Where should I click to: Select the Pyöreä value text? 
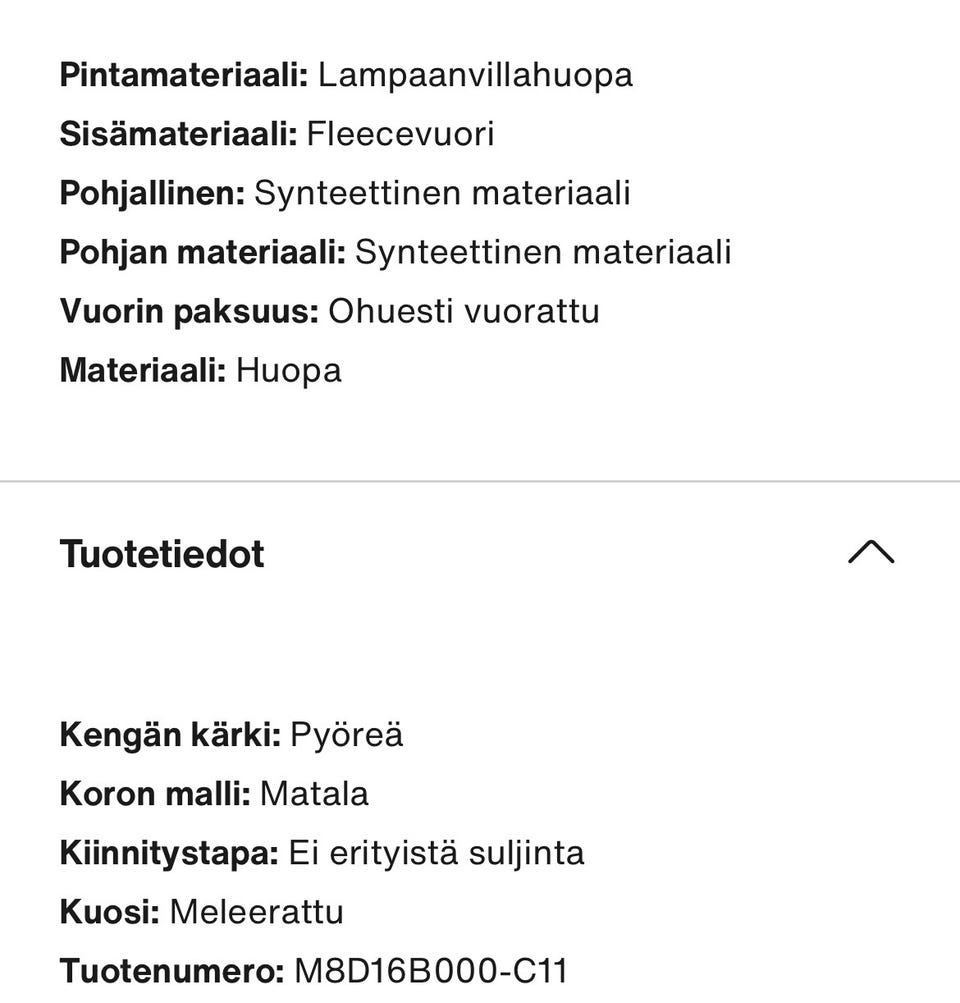coord(345,733)
